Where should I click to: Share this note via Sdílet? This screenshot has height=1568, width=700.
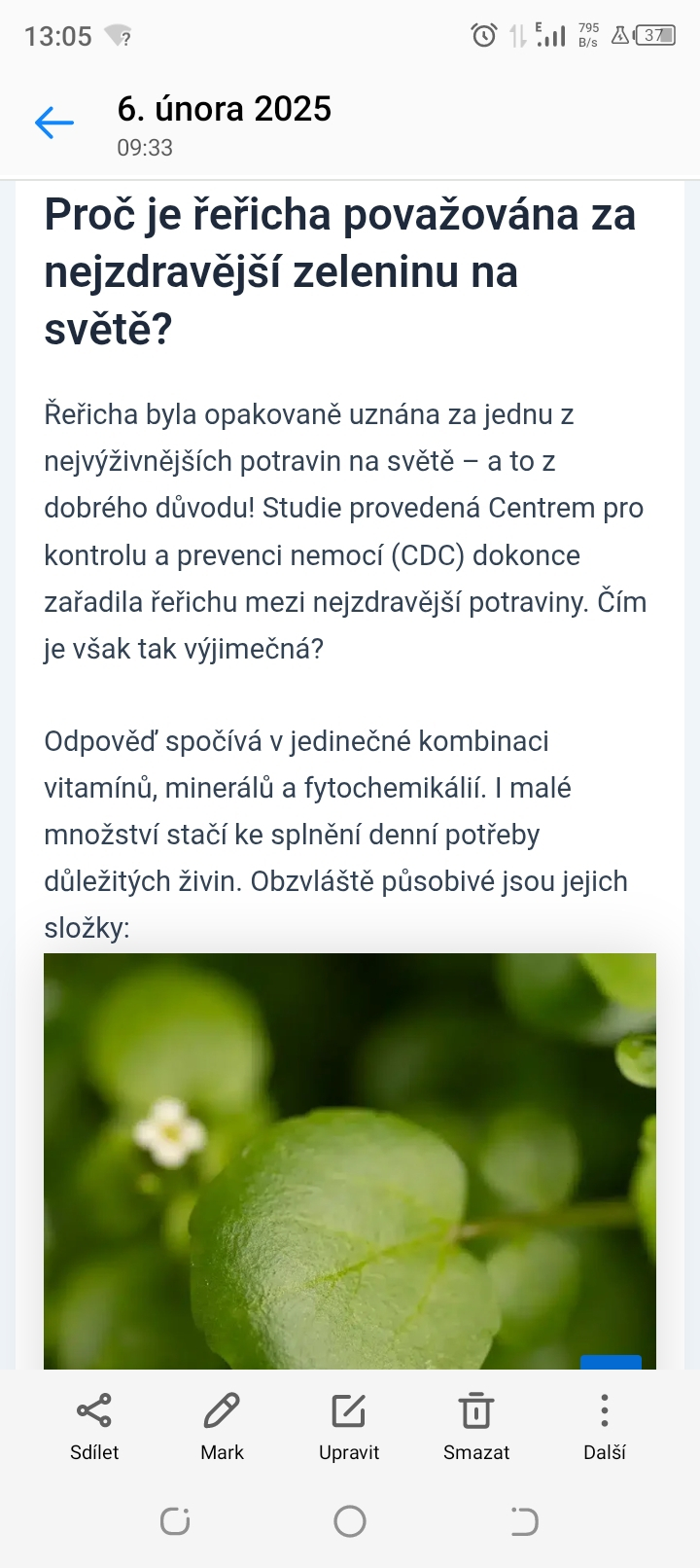94,1427
